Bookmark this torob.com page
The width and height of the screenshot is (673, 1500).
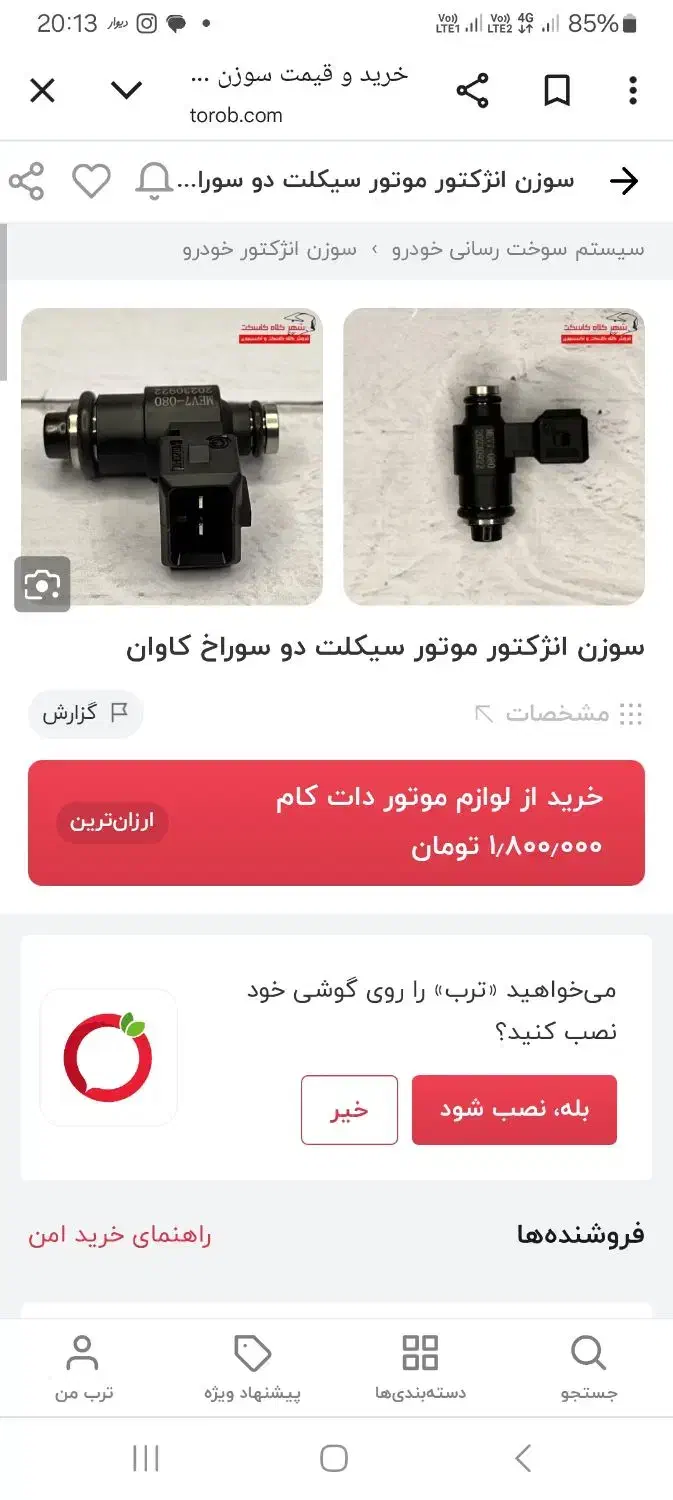tap(556, 92)
